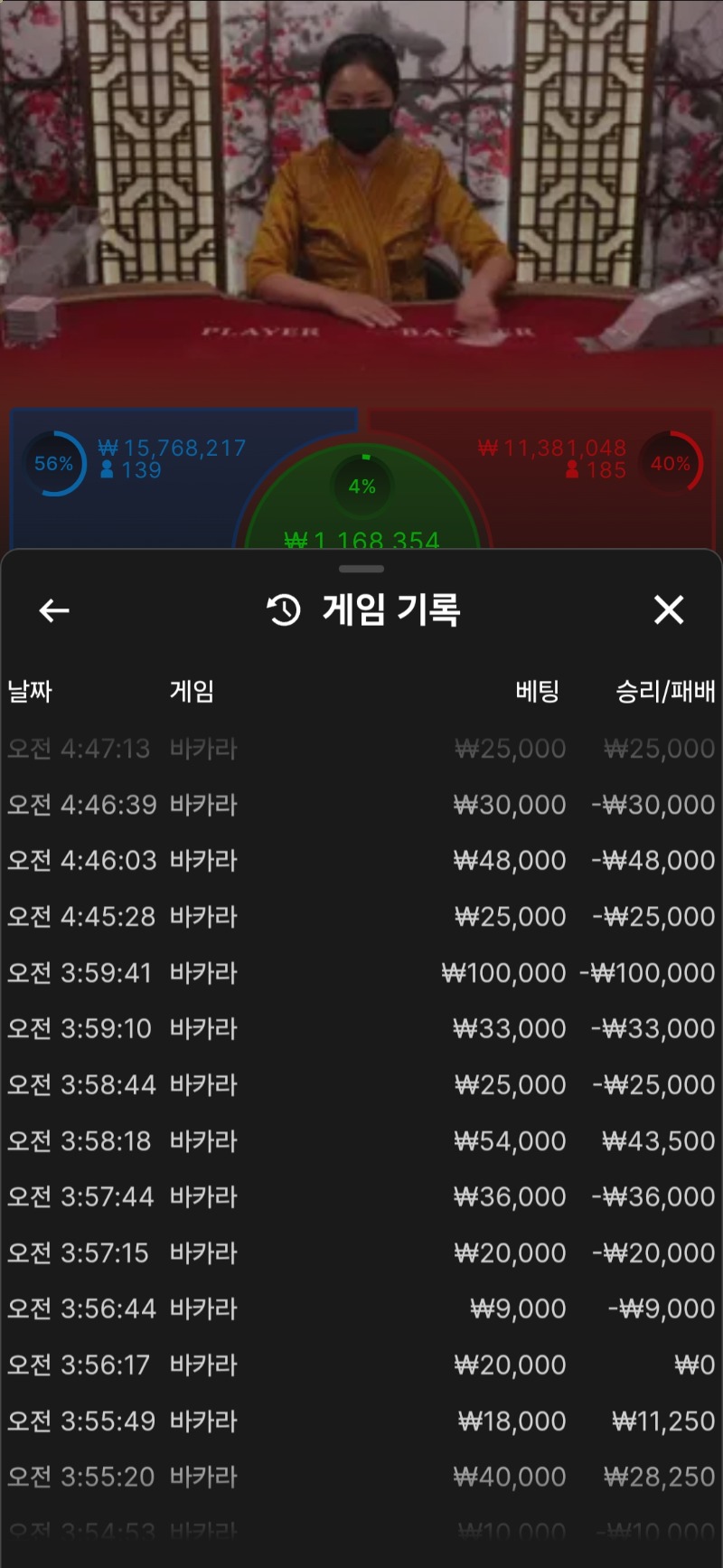This screenshot has height=1568, width=723.
Task: Open the 오전 3:57:15 baccarat record
Action: click(361, 1253)
